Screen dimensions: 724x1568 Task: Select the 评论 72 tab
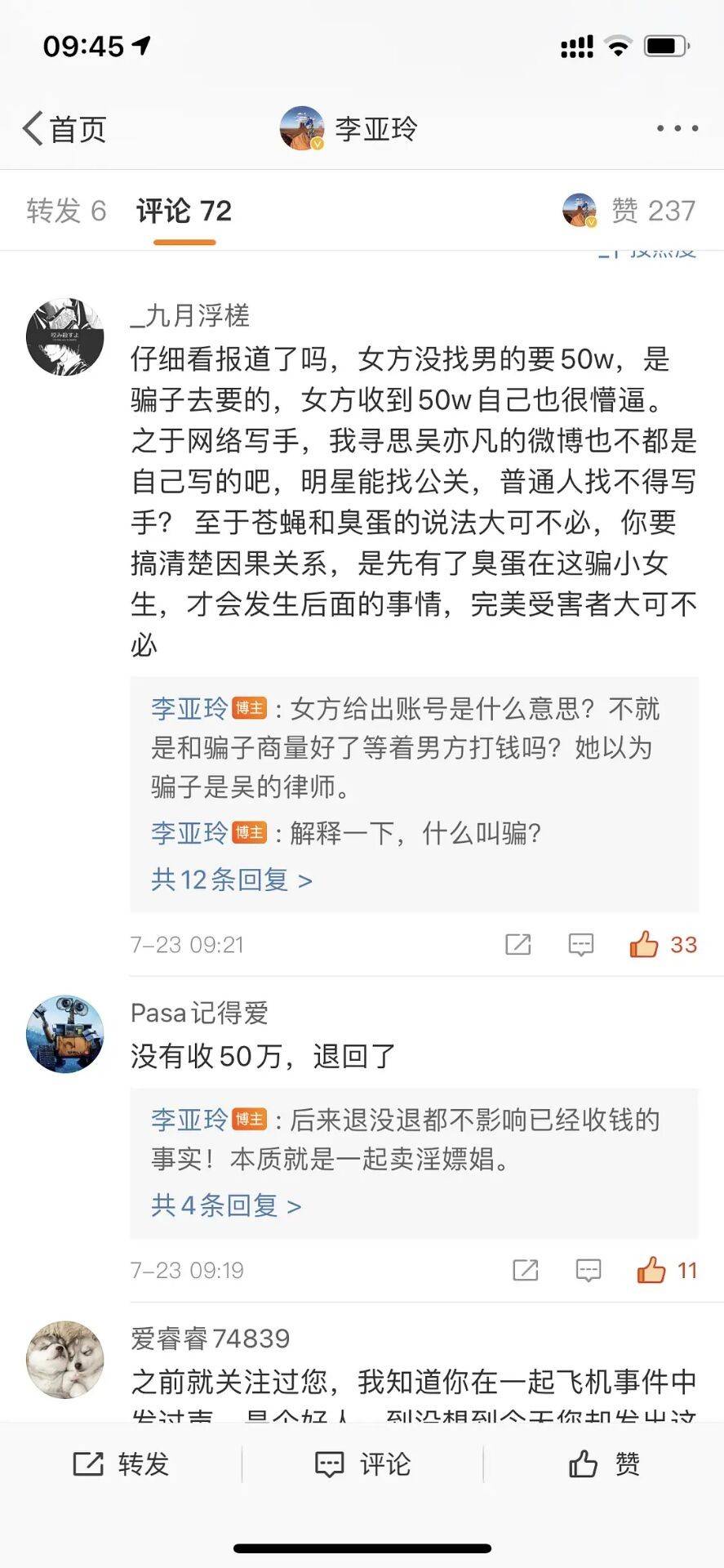tap(184, 211)
